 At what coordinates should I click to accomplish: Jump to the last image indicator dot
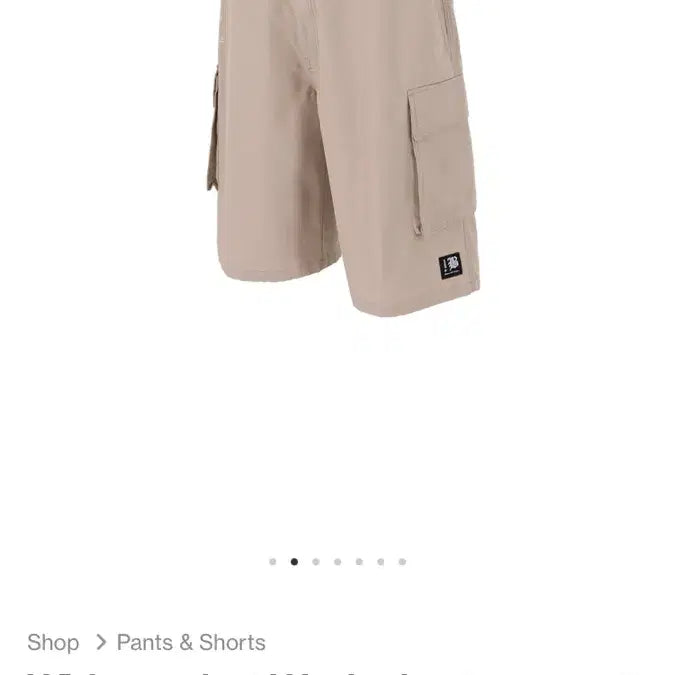402,562
